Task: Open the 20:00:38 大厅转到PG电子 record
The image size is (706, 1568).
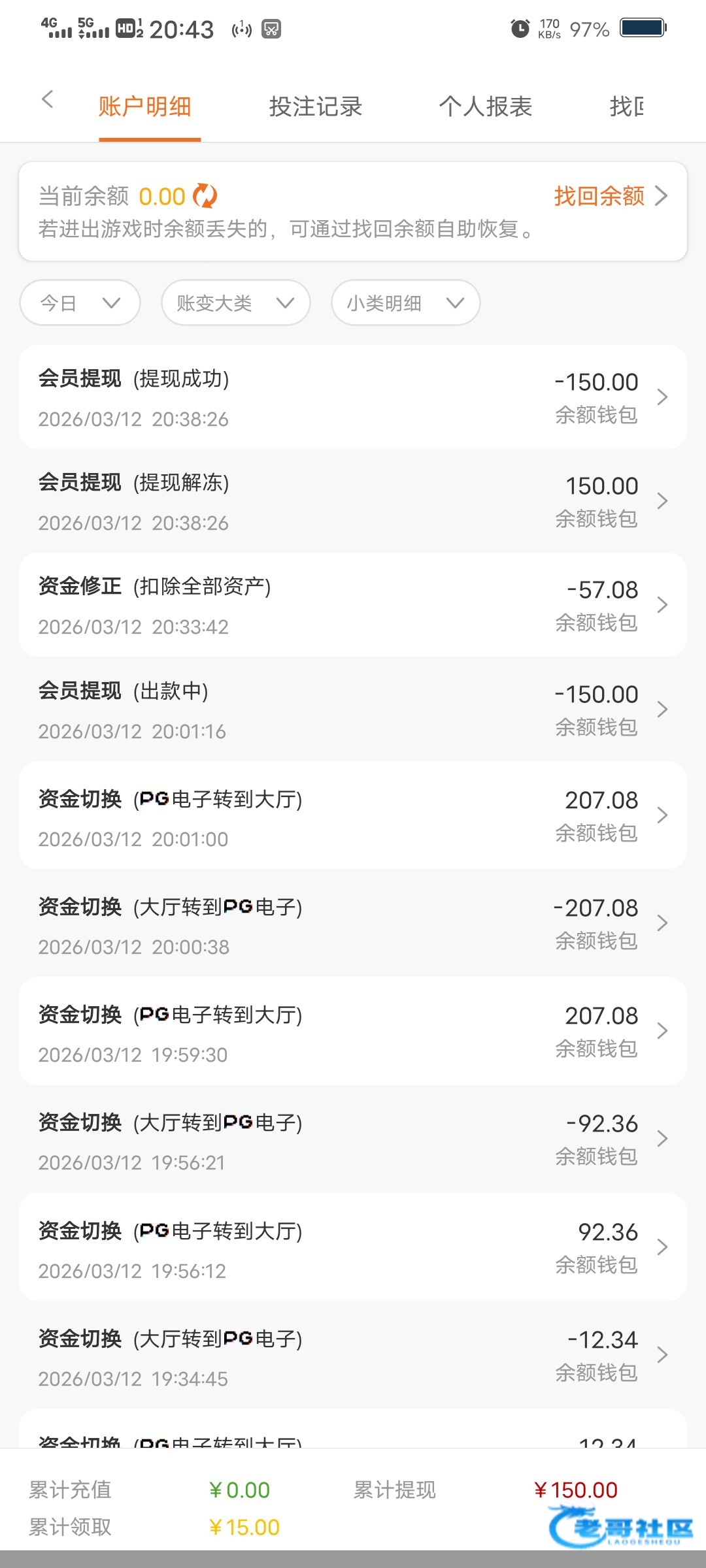Action: [353, 923]
